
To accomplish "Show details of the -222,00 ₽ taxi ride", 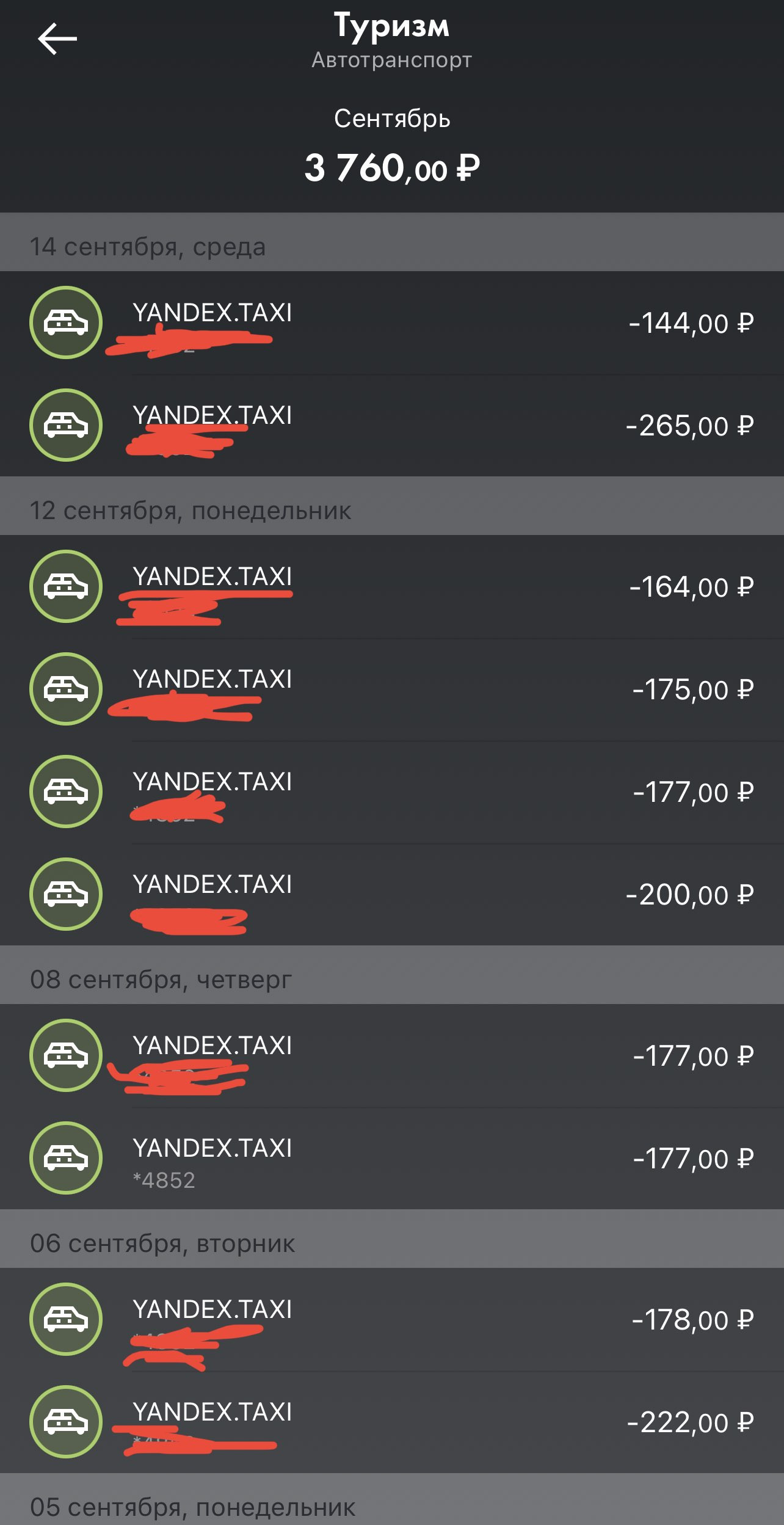I will pyautogui.click(x=392, y=1422).
